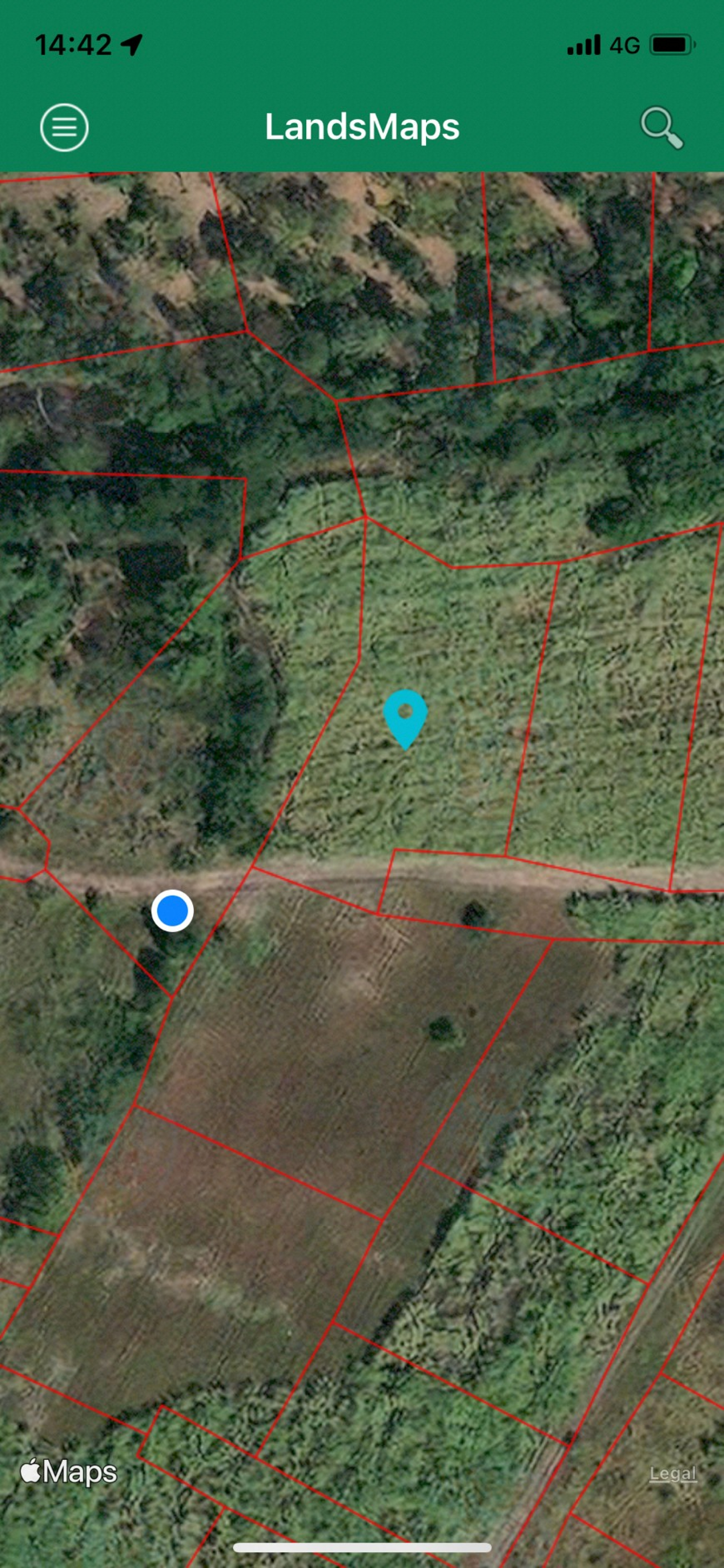The image size is (724, 1568).
Task: Open the Legal link
Action: [672, 1474]
